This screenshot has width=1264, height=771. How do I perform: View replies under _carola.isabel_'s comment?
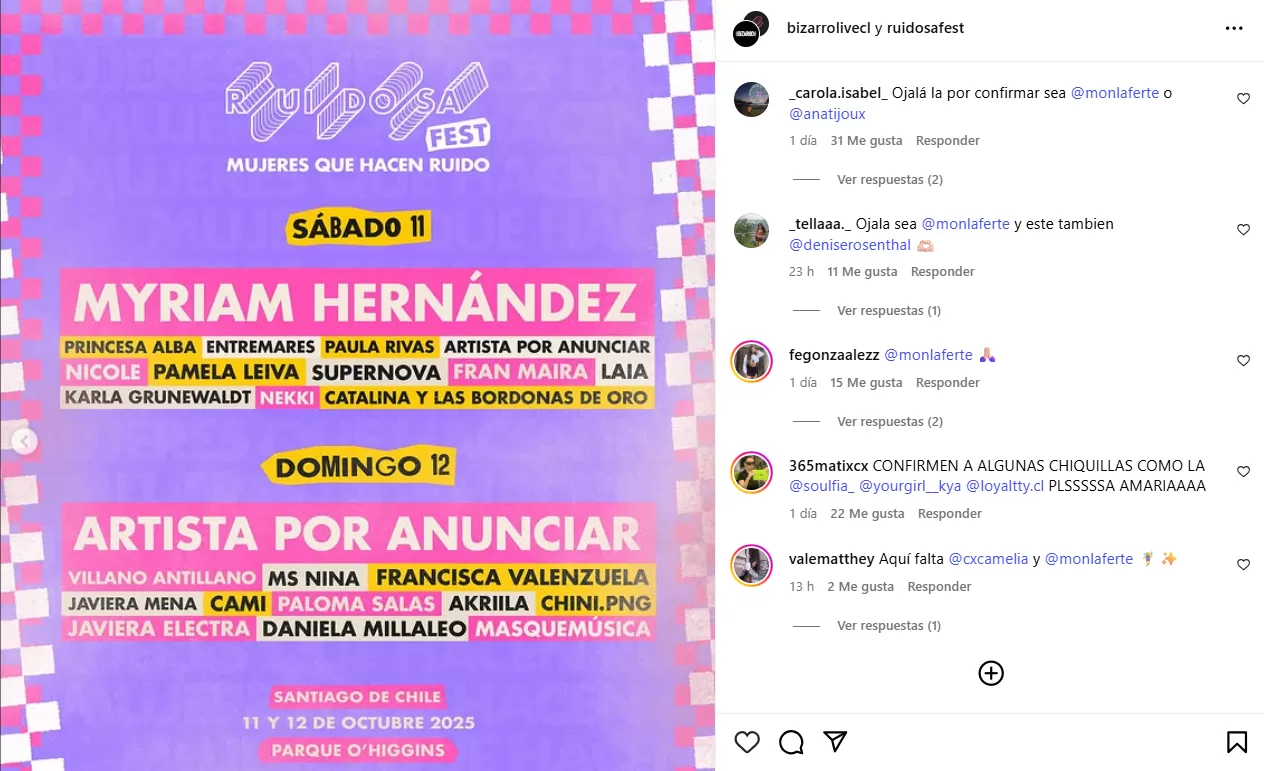[x=889, y=180]
